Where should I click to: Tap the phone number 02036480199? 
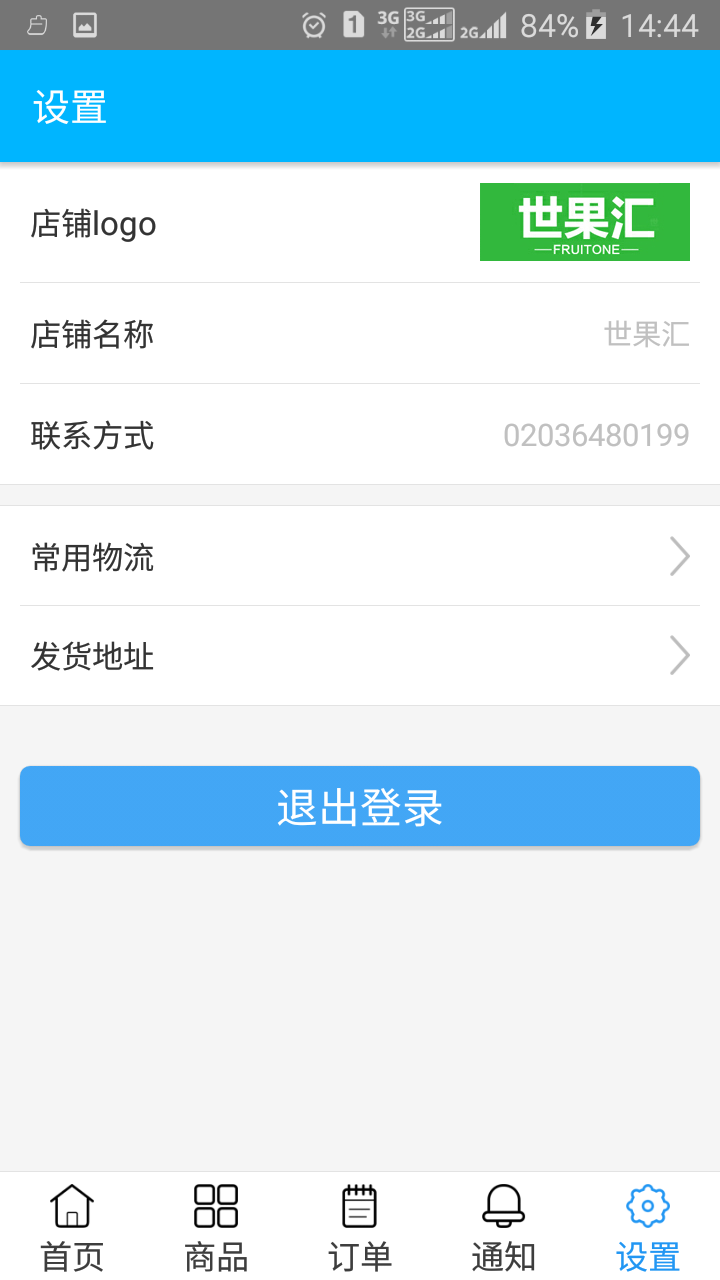[x=597, y=434]
